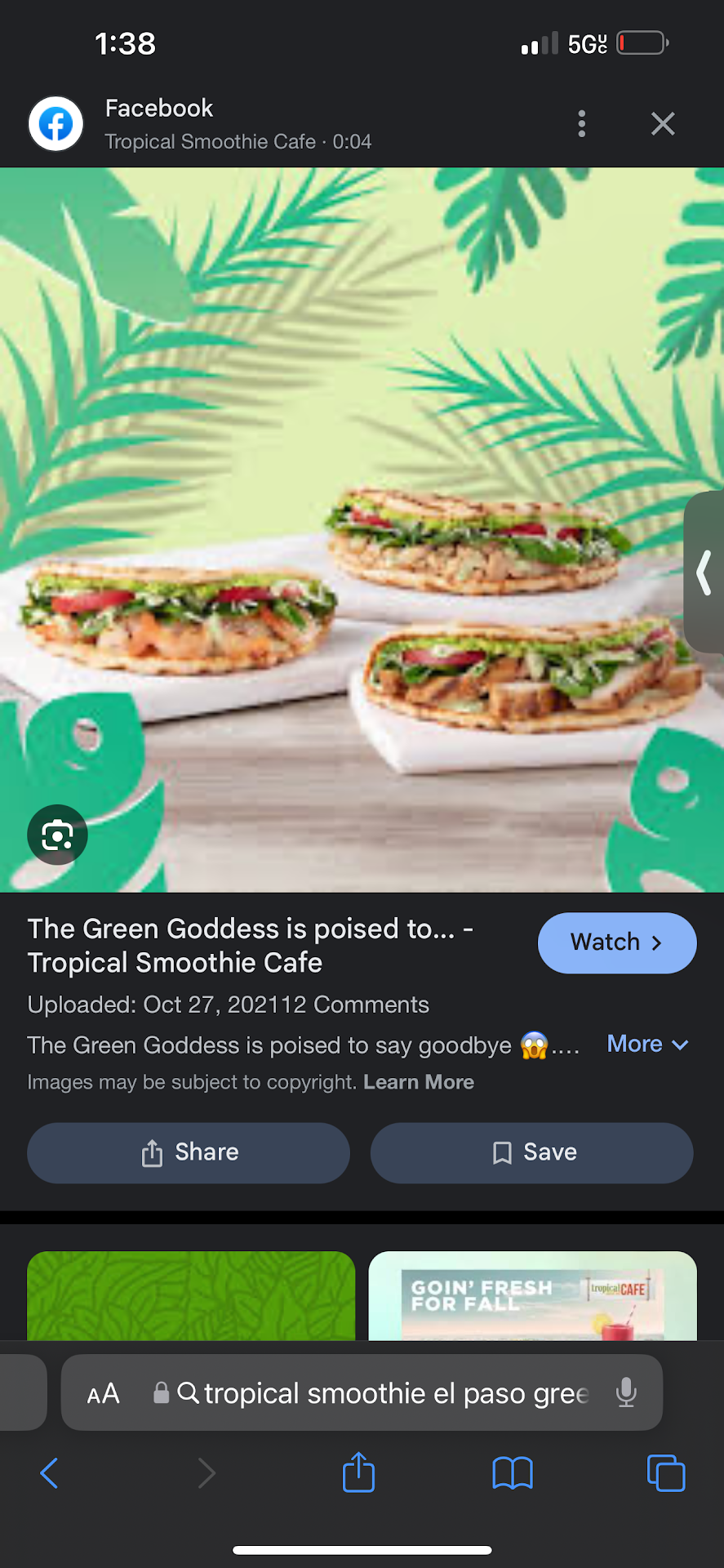Open the Facebook source page header
724x1568 pixels.
click(159, 123)
